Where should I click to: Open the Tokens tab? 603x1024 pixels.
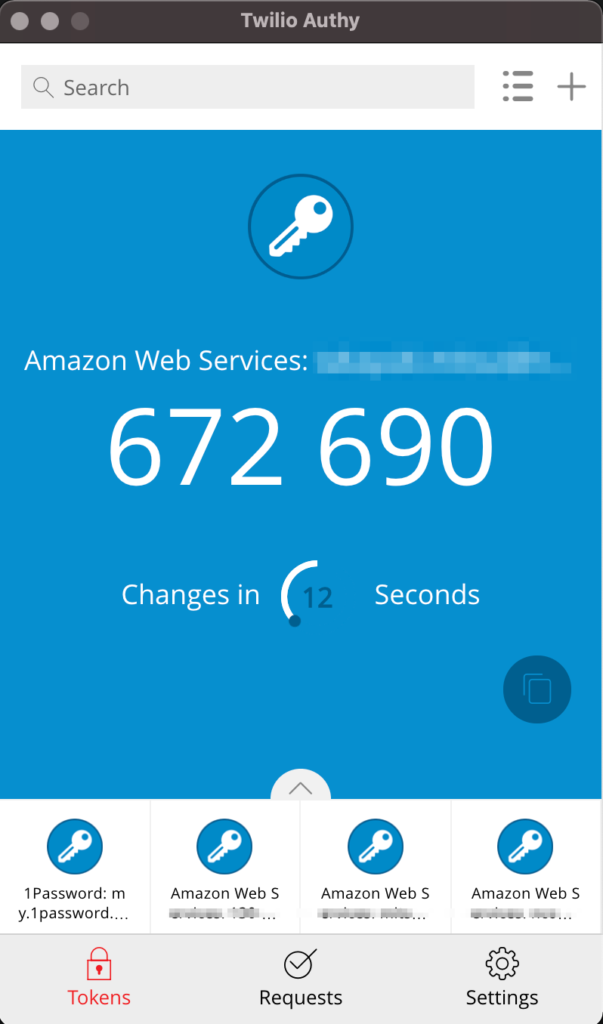pos(99,978)
